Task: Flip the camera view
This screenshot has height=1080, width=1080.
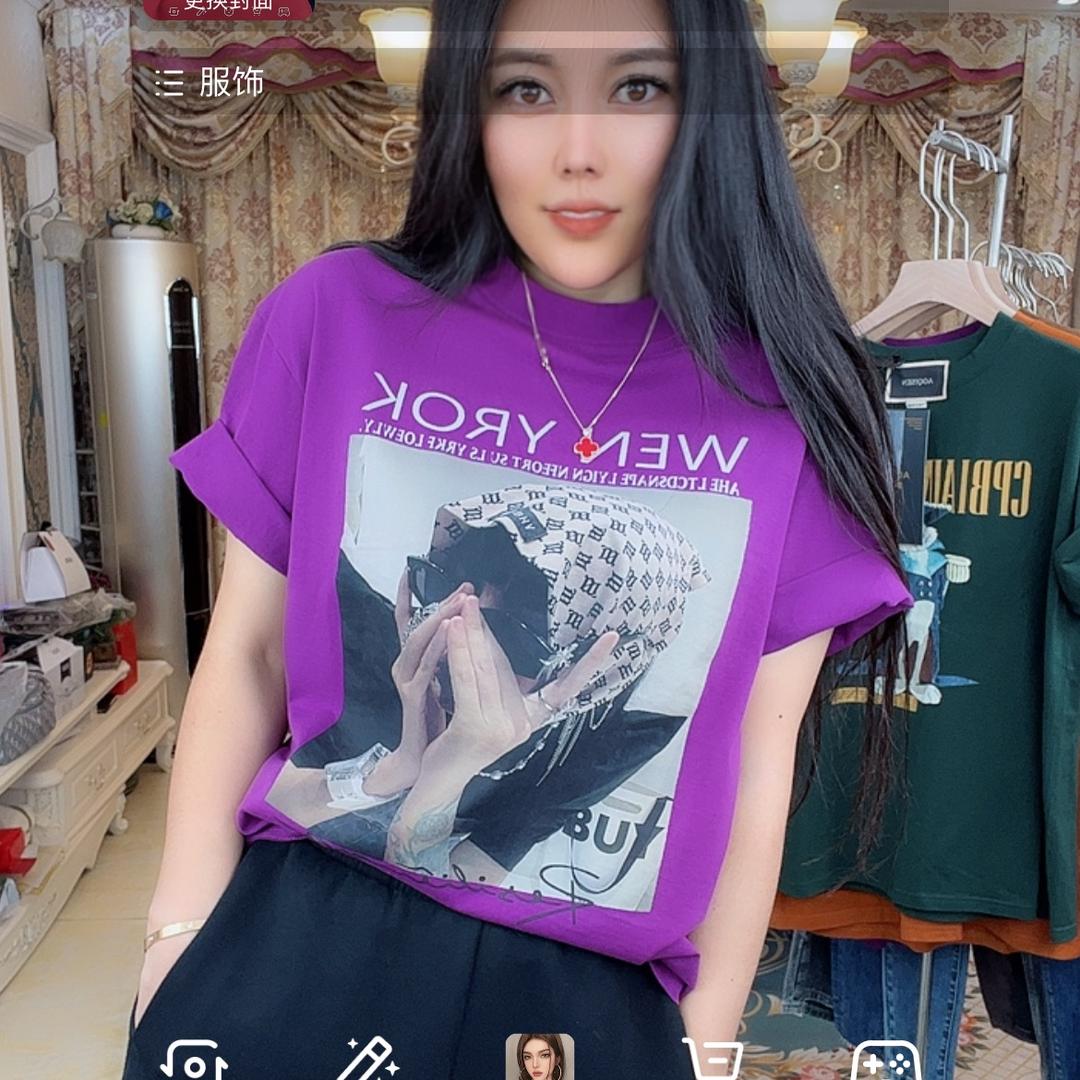Action: coord(194,1062)
